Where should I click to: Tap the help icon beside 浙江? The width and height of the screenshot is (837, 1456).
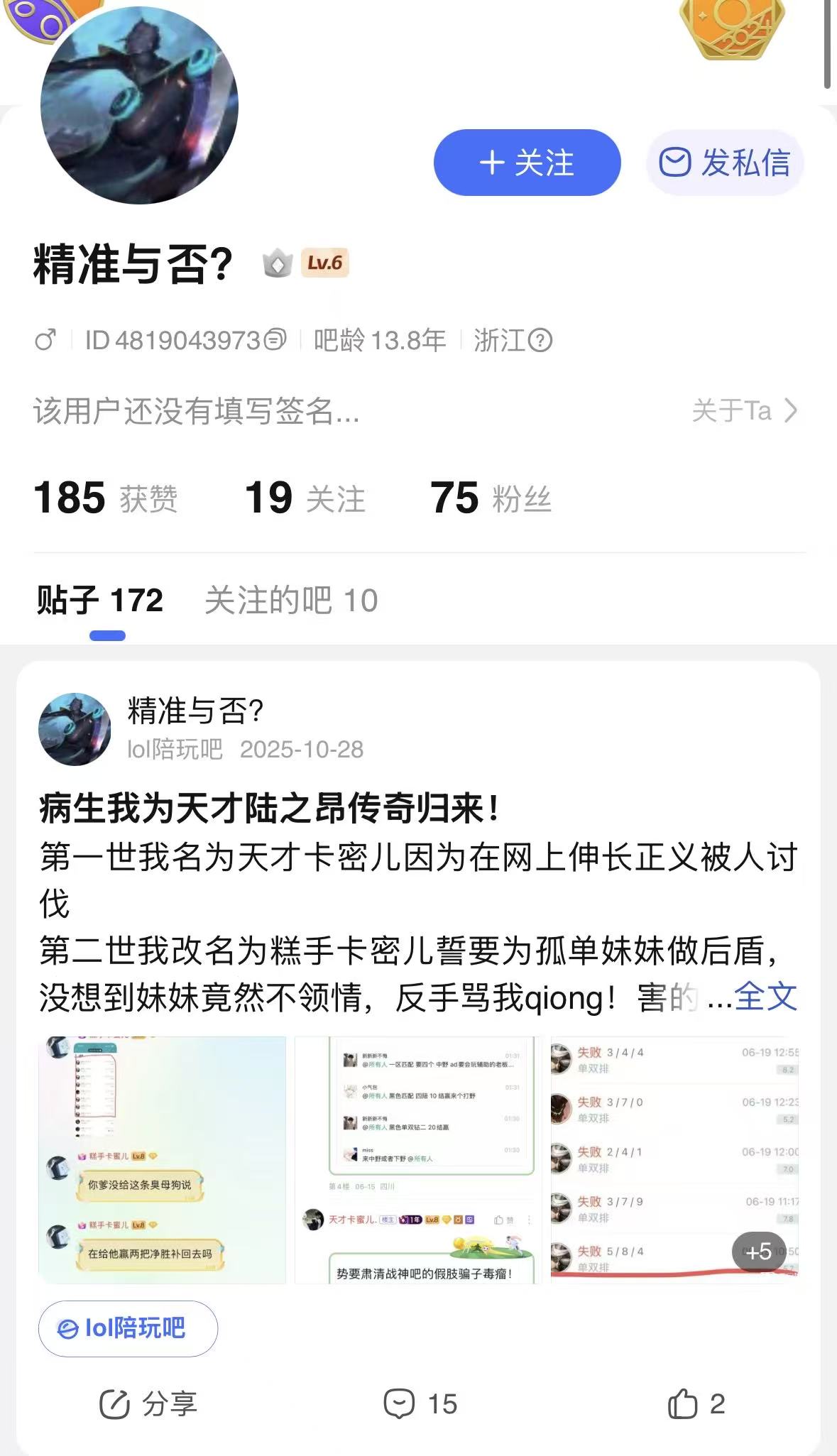click(x=540, y=340)
